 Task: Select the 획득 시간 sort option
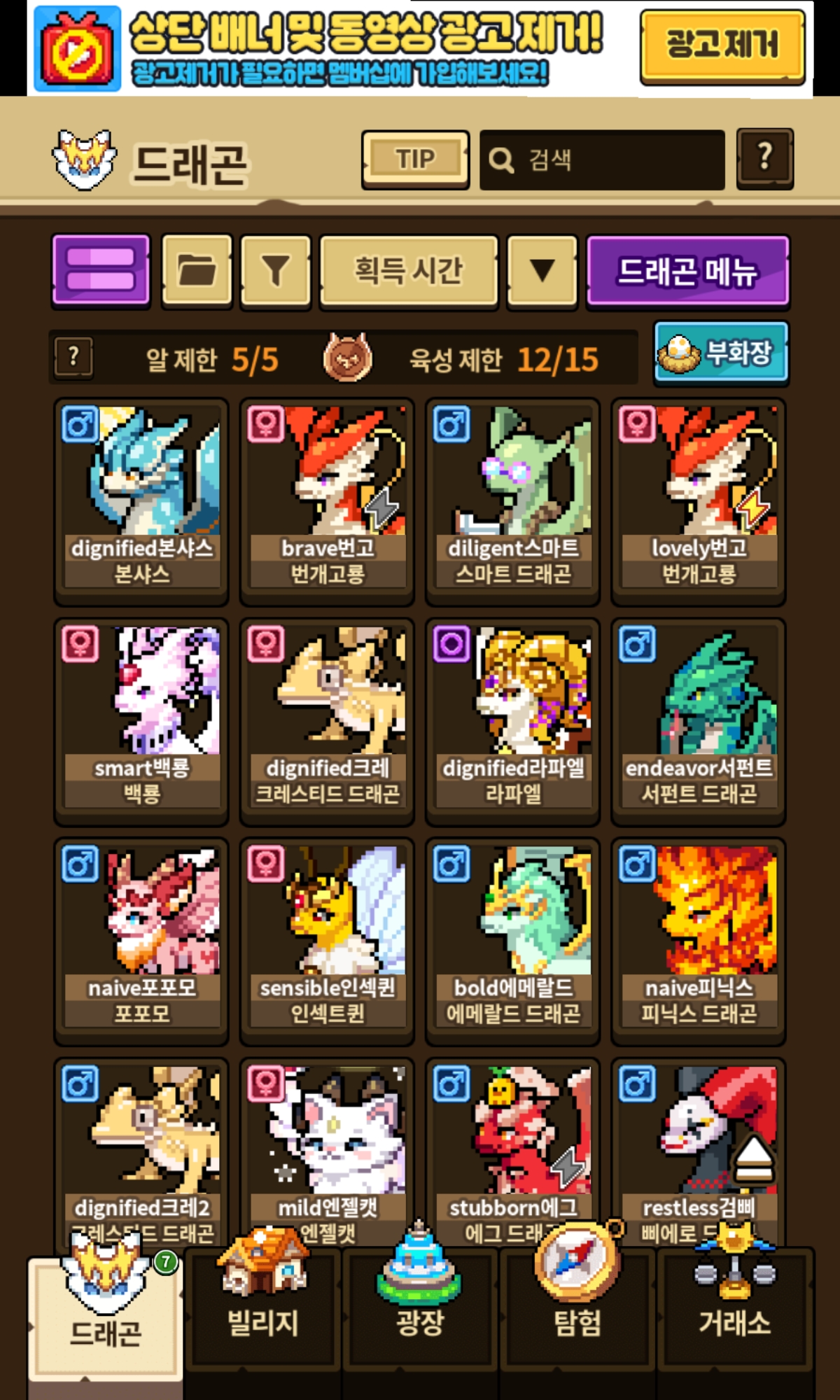point(409,271)
